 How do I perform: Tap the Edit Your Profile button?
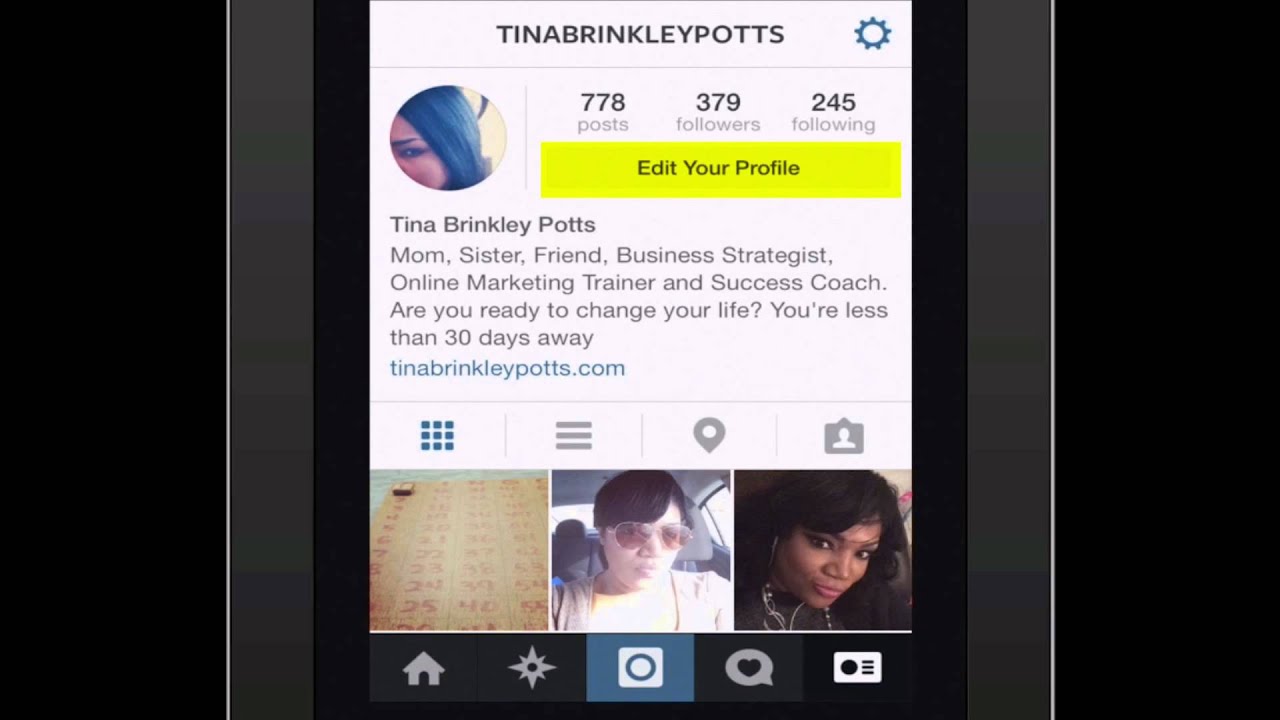(x=720, y=169)
